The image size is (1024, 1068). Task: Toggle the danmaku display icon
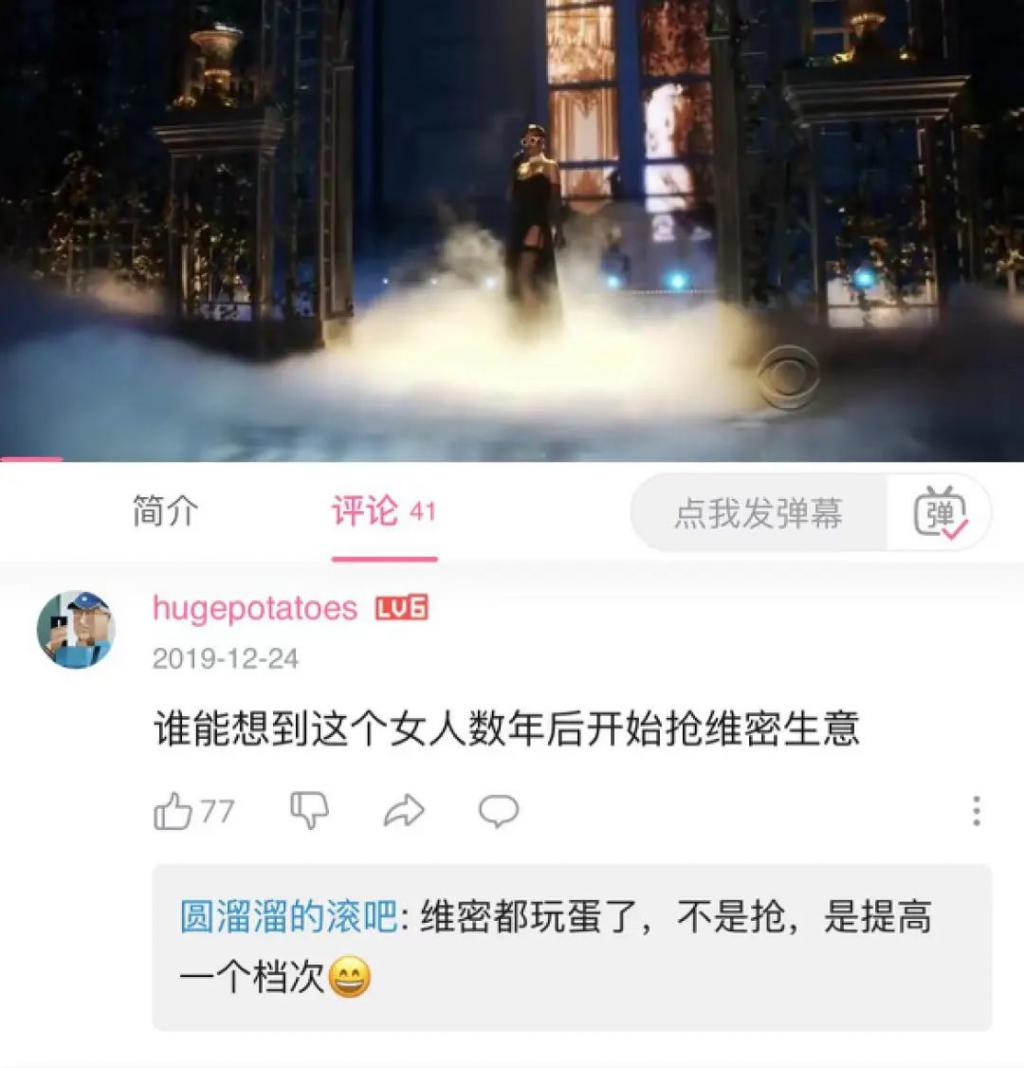[x=940, y=513]
